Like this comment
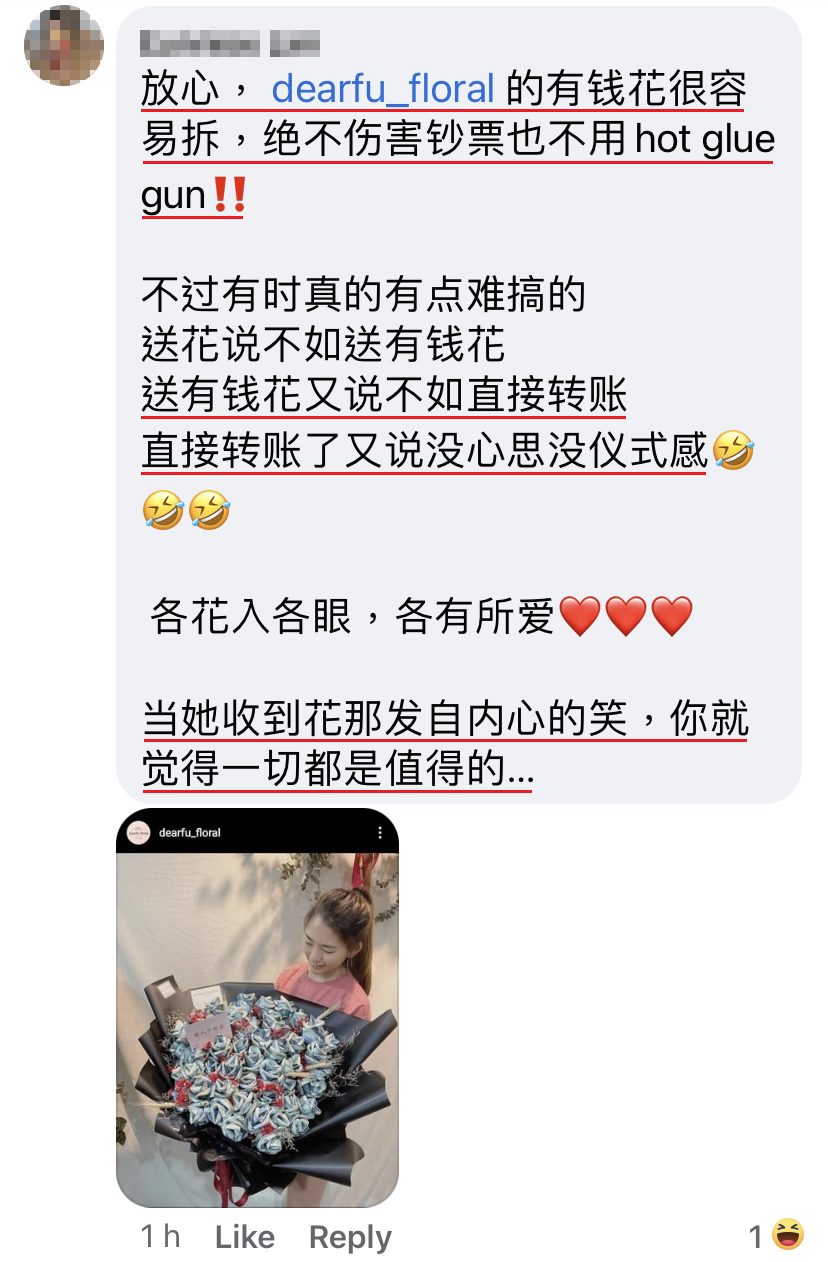 [244, 1237]
